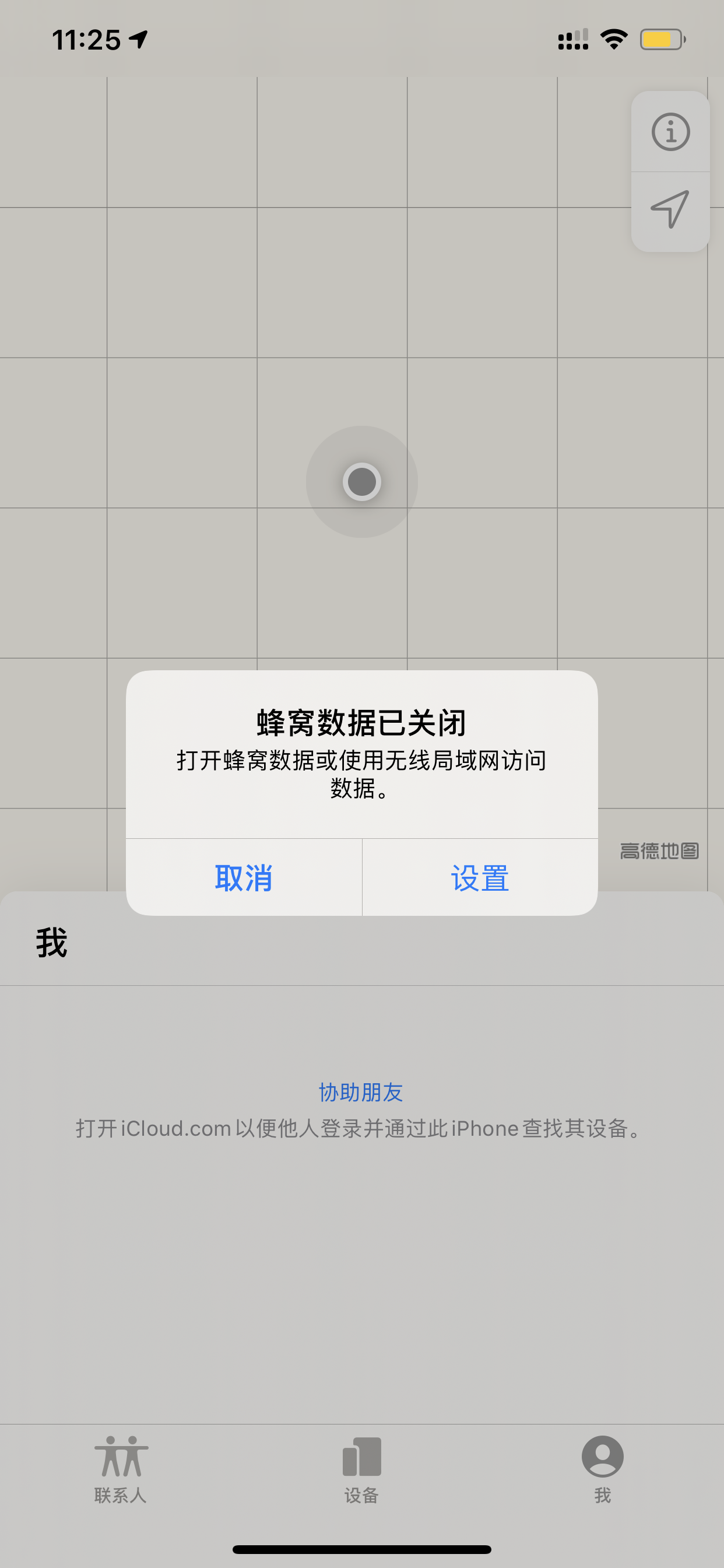
Task: Open the map info button
Action: click(x=670, y=132)
